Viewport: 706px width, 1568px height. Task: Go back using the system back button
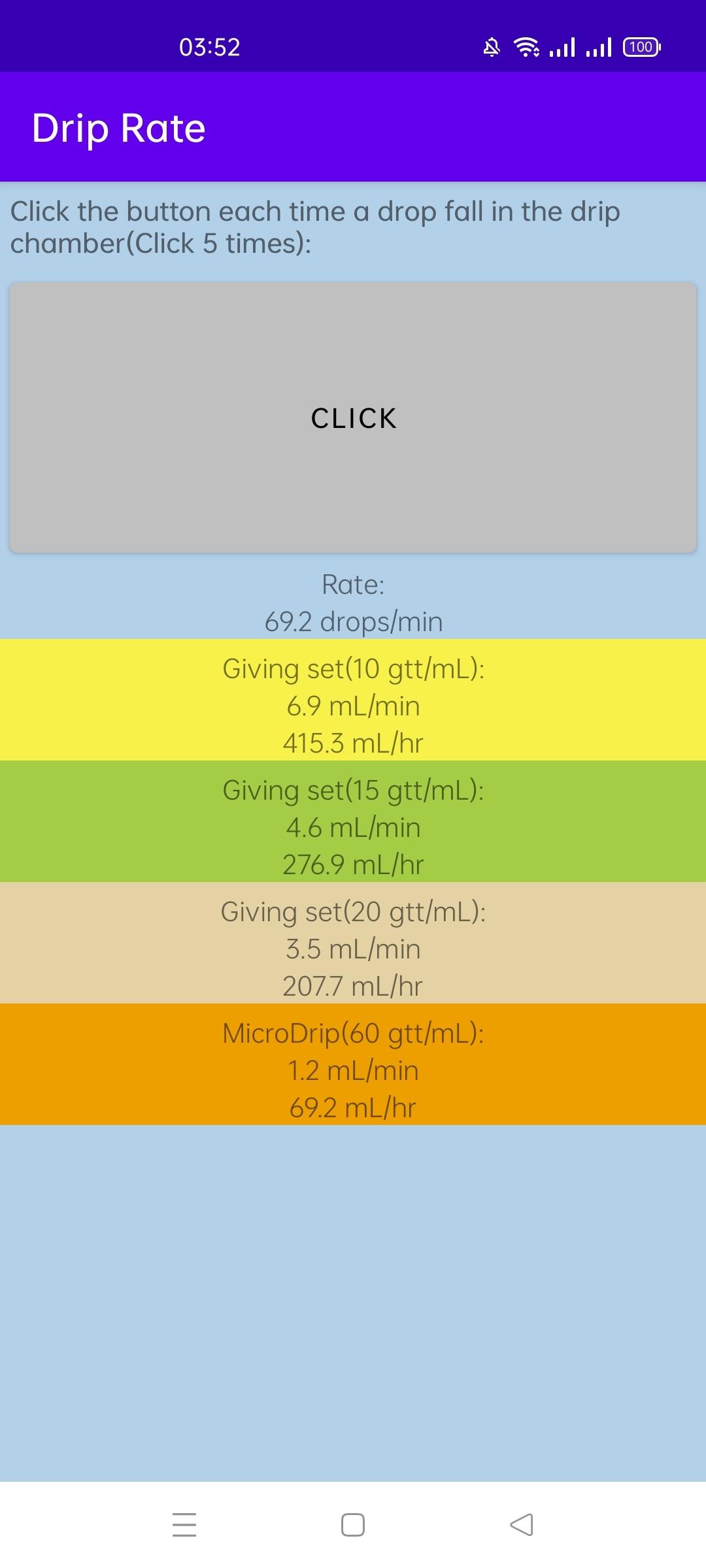tap(522, 1525)
